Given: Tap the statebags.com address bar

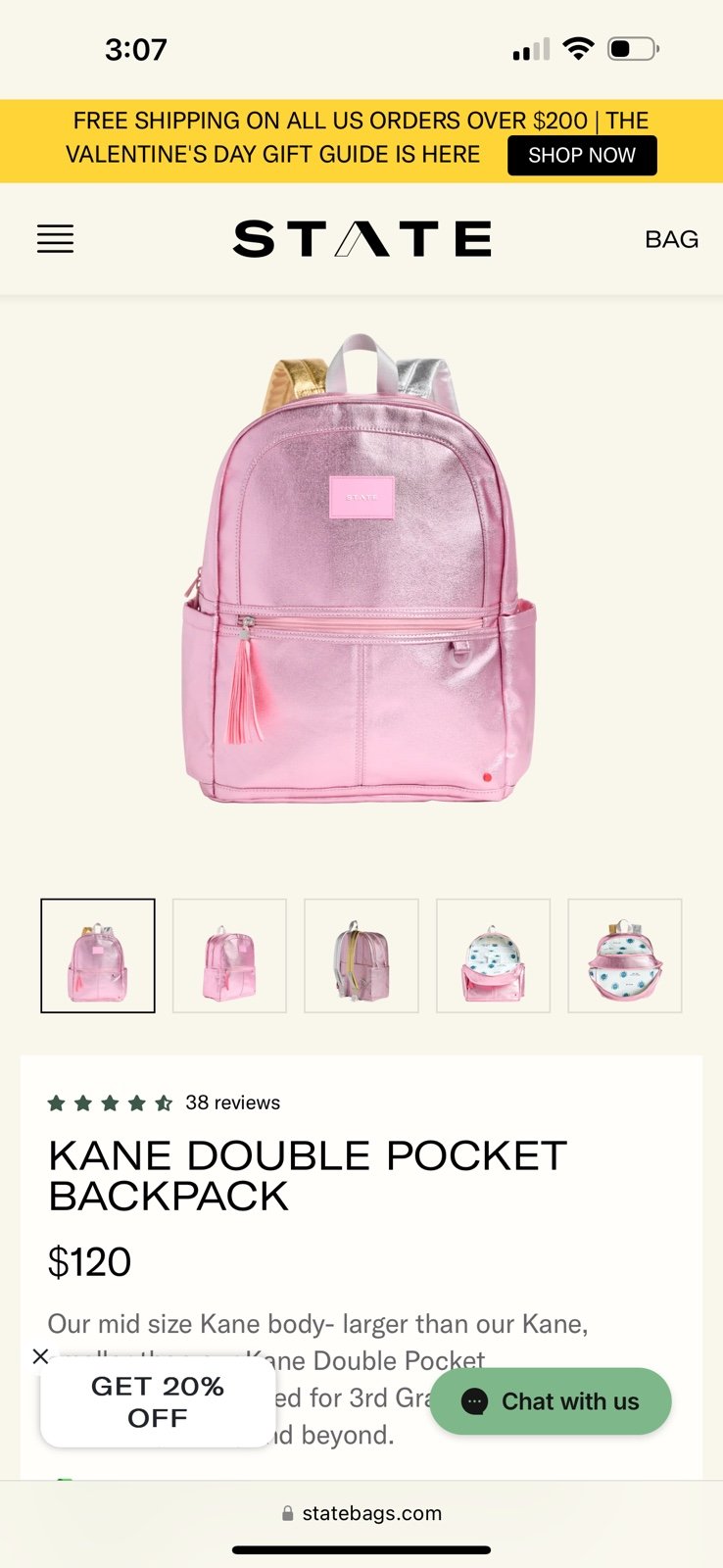Looking at the screenshot, I should (361, 1513).
